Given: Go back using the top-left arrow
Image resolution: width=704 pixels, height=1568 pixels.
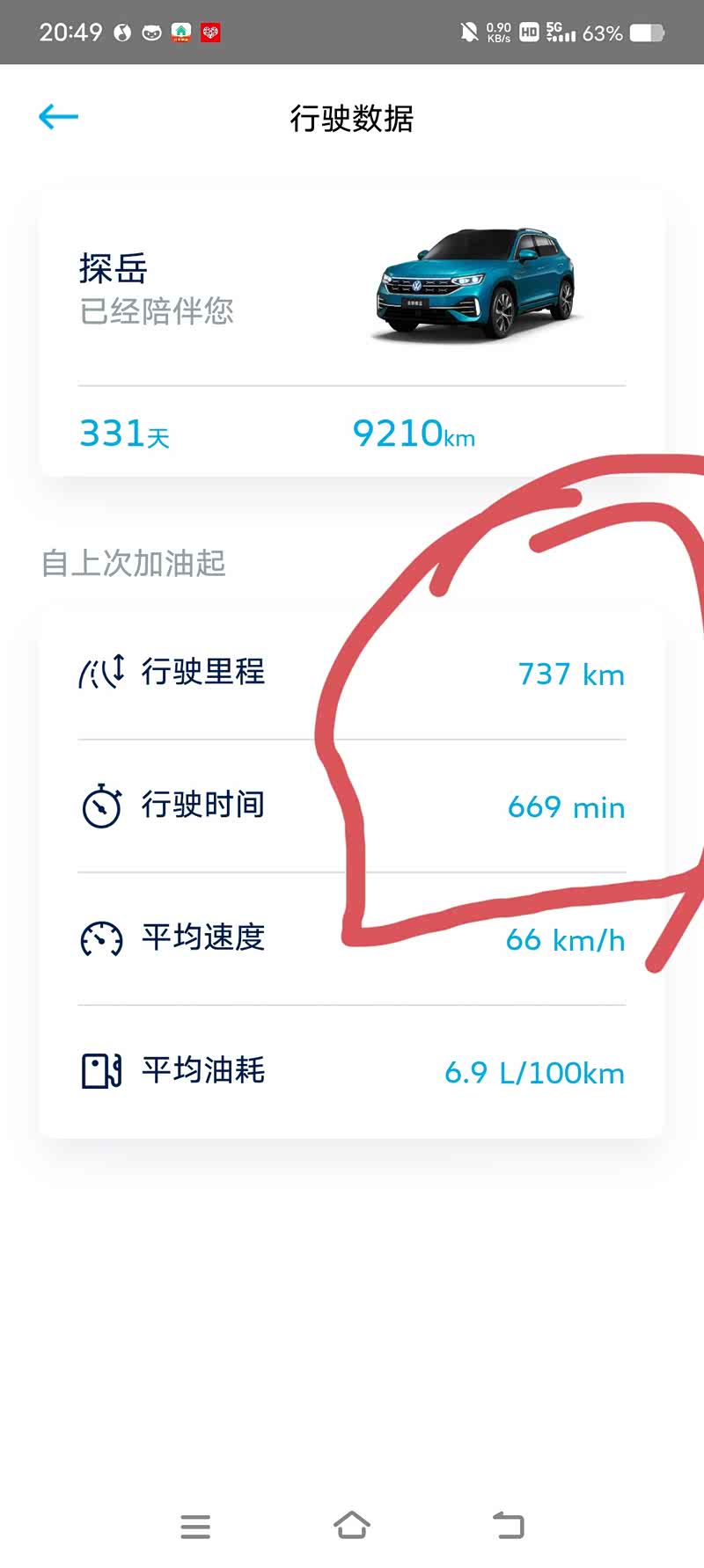Looking at the screenshot, I should click(59, 117).
